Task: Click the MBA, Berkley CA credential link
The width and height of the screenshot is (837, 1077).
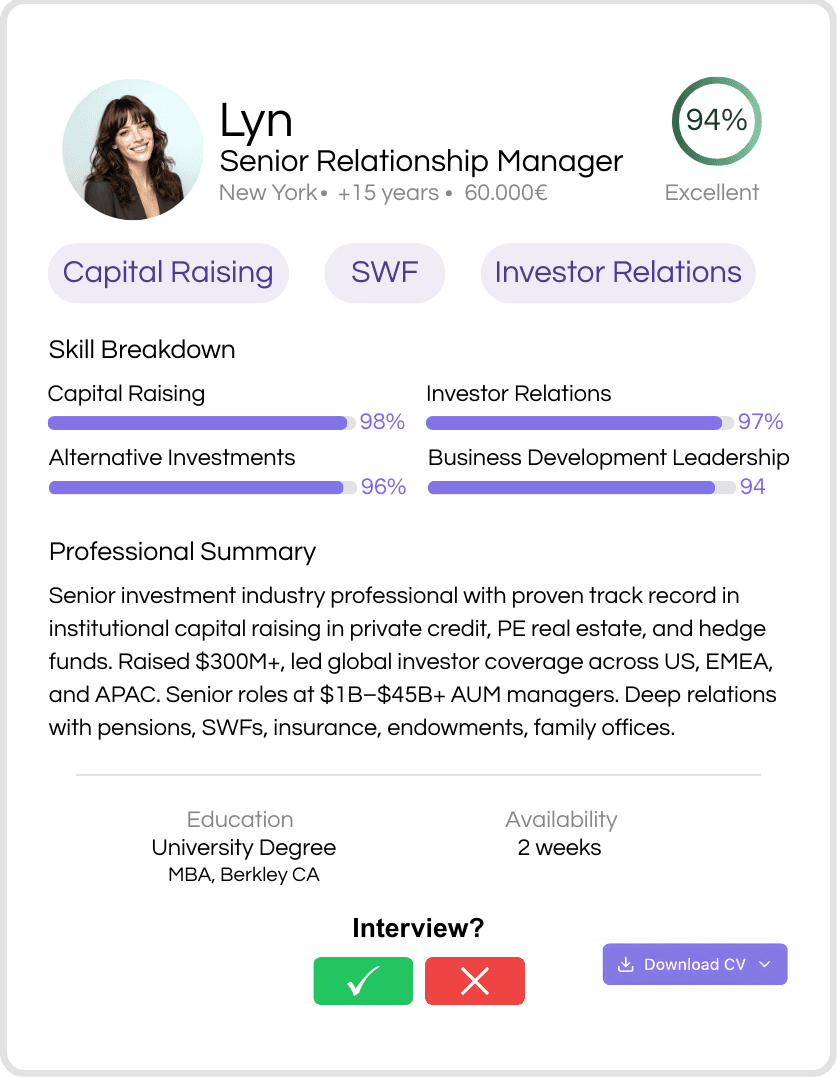Action: coord(243,874)
